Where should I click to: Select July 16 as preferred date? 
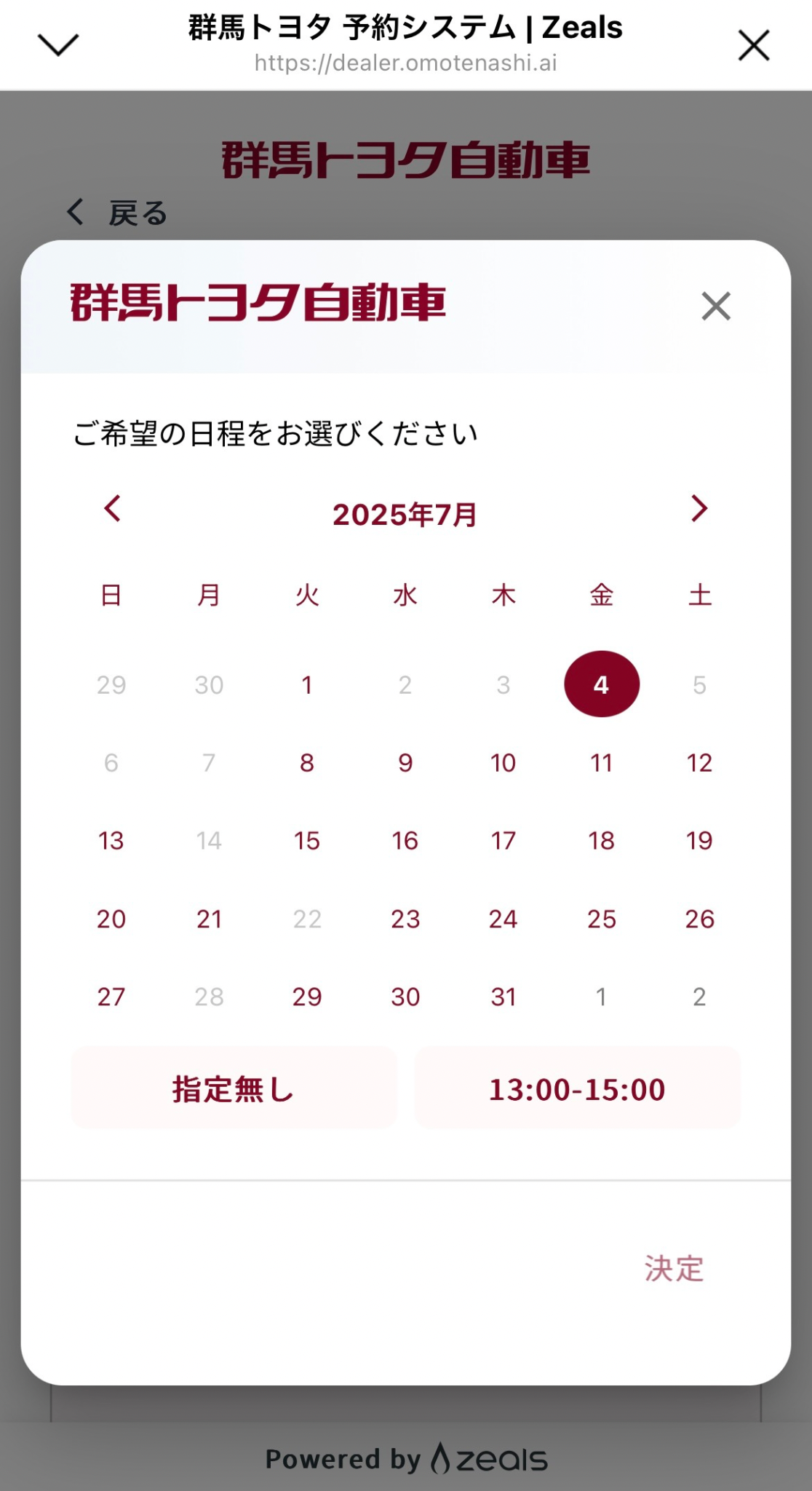(405, 840)
